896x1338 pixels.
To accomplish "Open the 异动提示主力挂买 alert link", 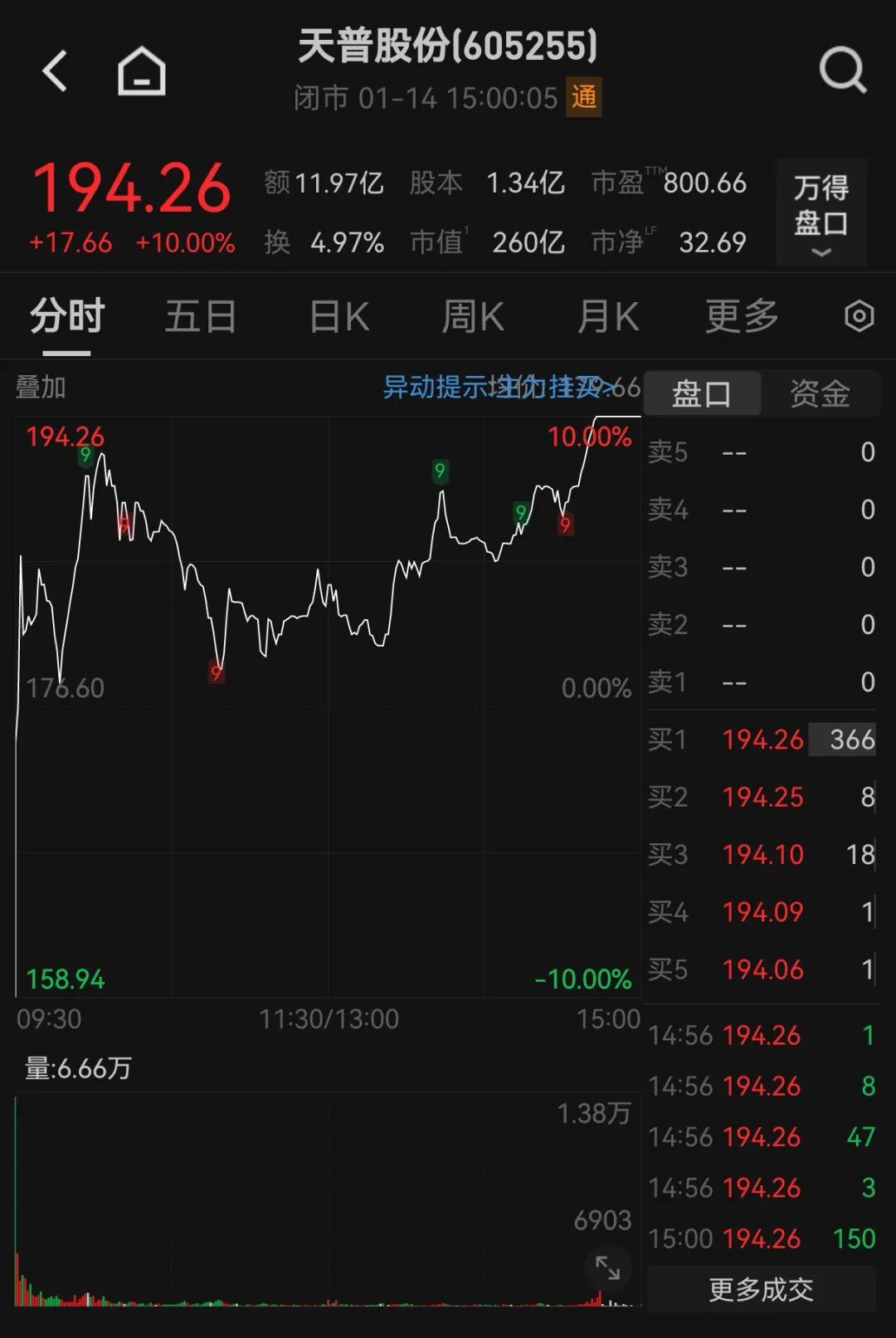I will [498, 386].
